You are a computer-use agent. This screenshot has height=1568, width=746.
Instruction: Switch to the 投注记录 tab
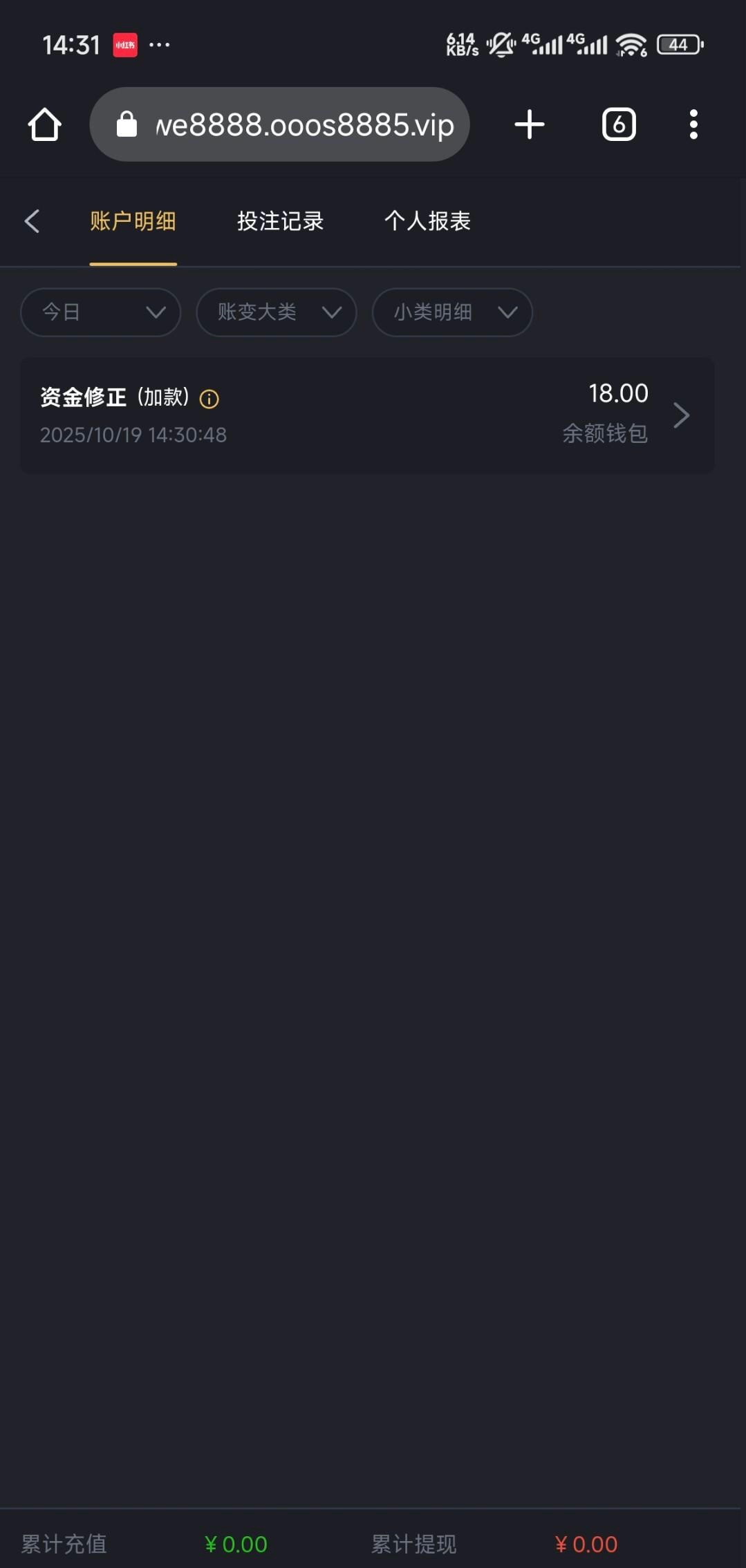tap(280, 221)
